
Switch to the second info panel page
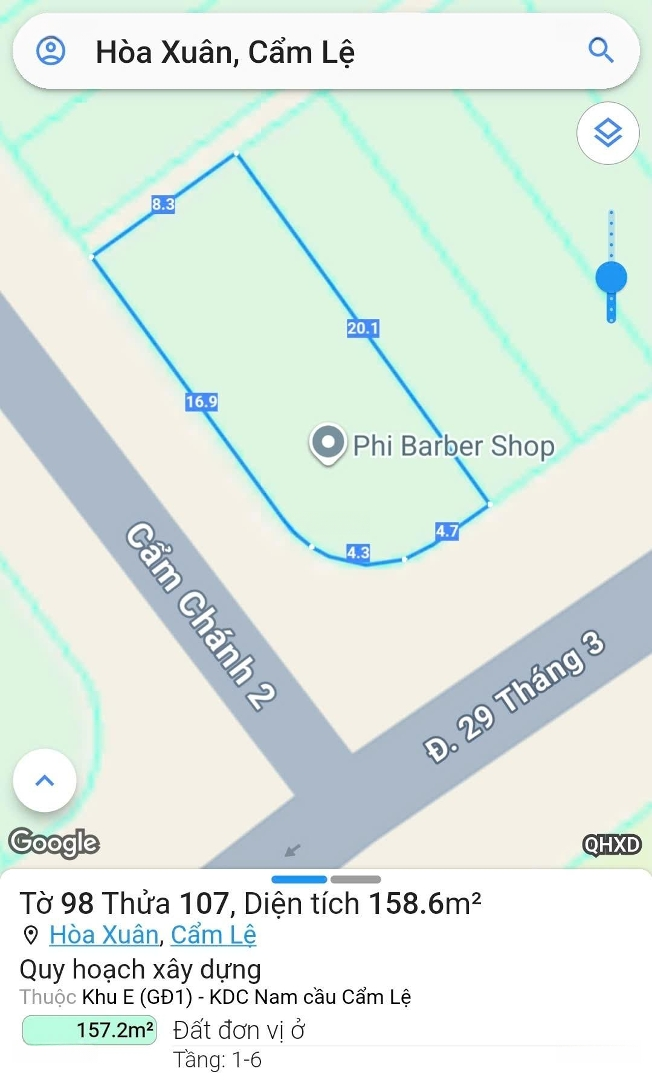pos(355,879)
